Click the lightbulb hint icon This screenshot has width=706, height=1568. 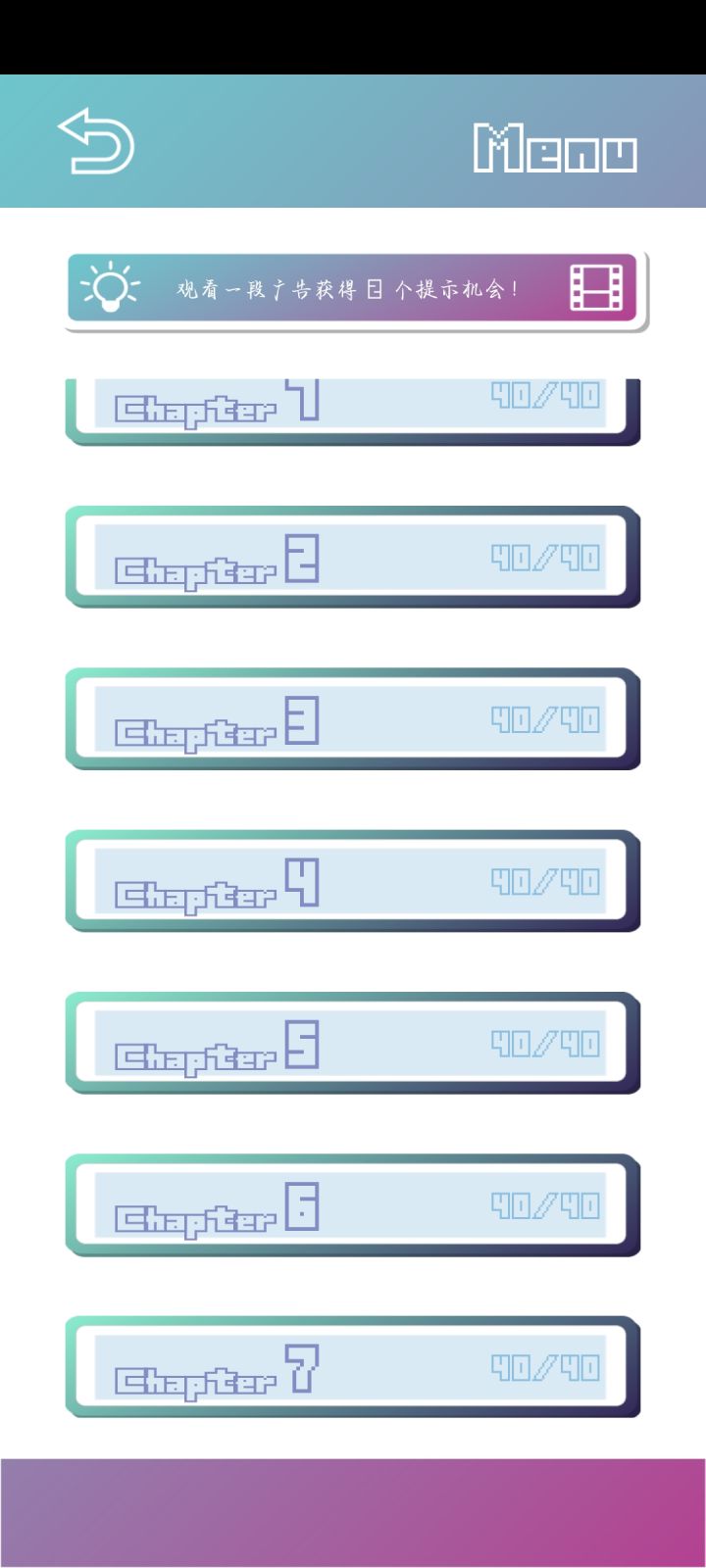pyautogui.click(x=110, y=289)
